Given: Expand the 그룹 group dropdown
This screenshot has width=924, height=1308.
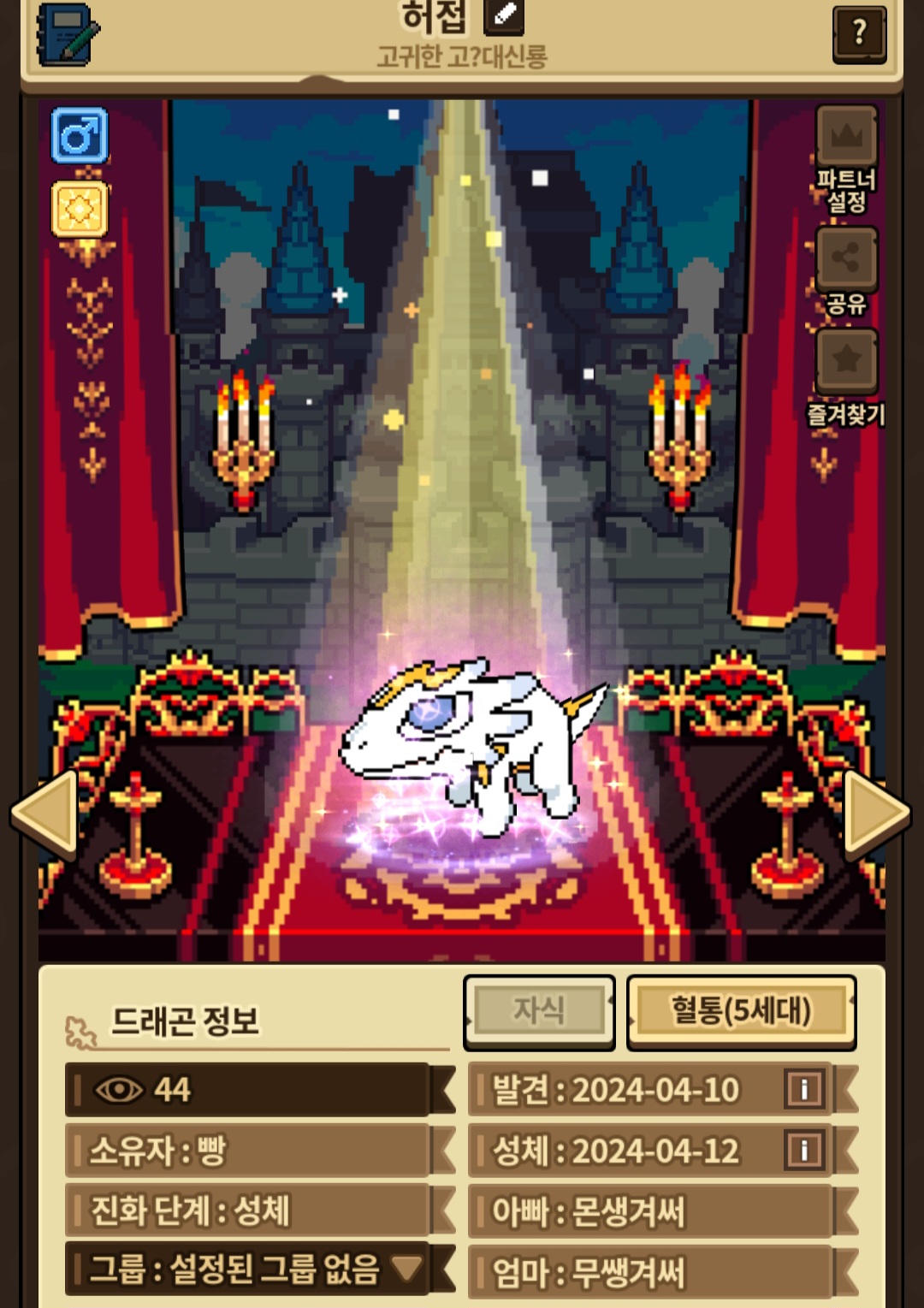Looking at the screenshot, I should 406,1268.
